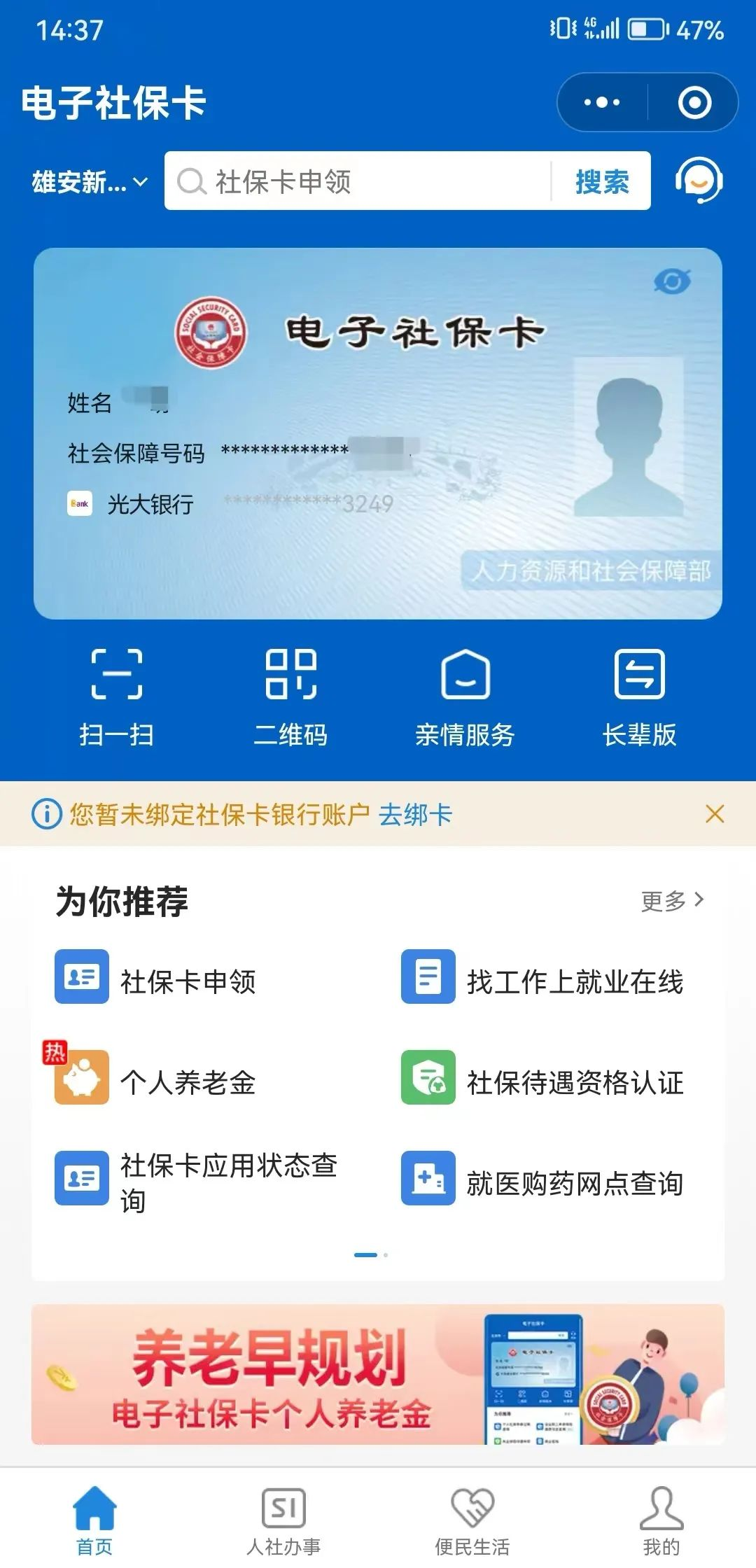Close the mini program via circle icon
Image resolution: width=756 pixels, height=1568 pixels.
(x=694, y=103)
